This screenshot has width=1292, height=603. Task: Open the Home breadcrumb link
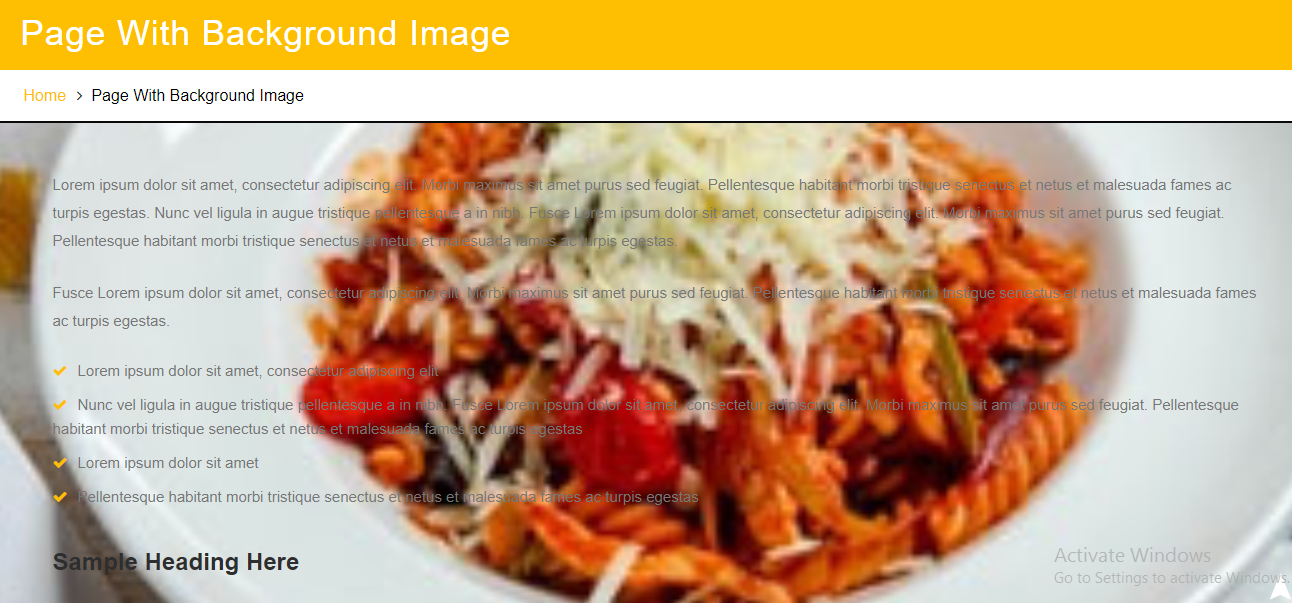coord(44,96)
